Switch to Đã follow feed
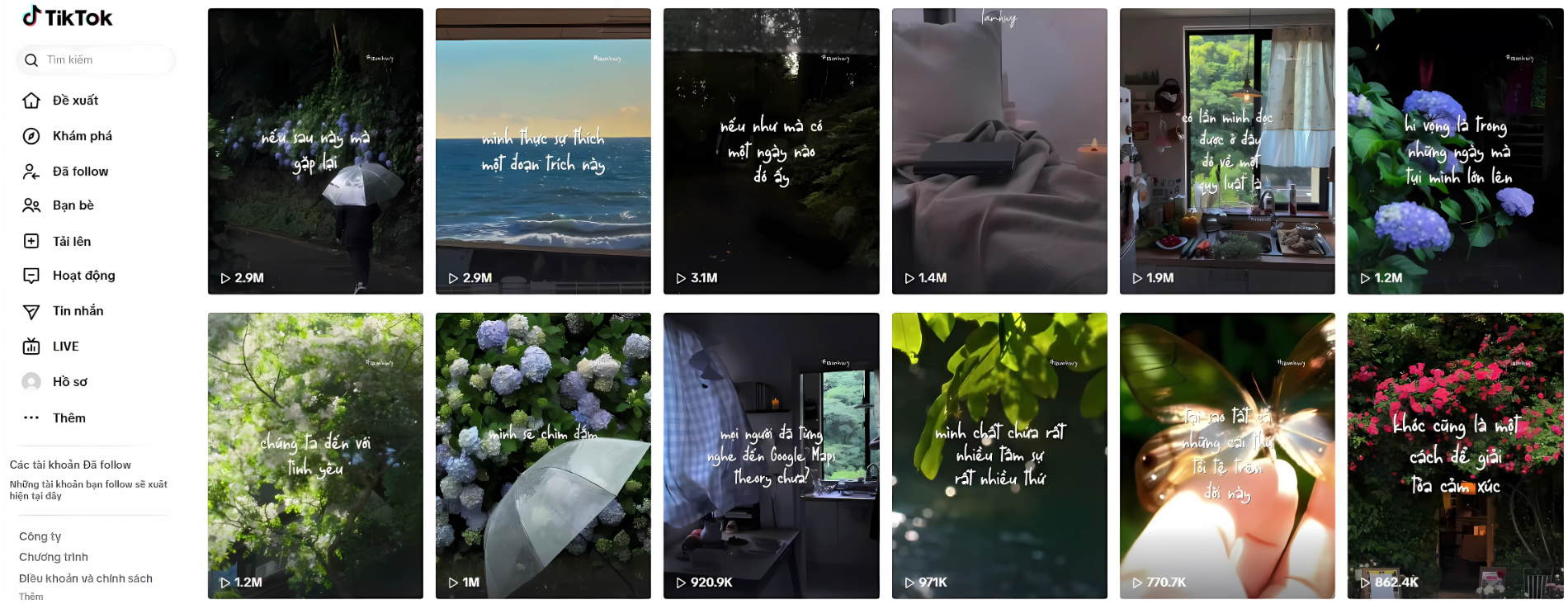Screen dimensions: 1568x604 pos(79,172)
